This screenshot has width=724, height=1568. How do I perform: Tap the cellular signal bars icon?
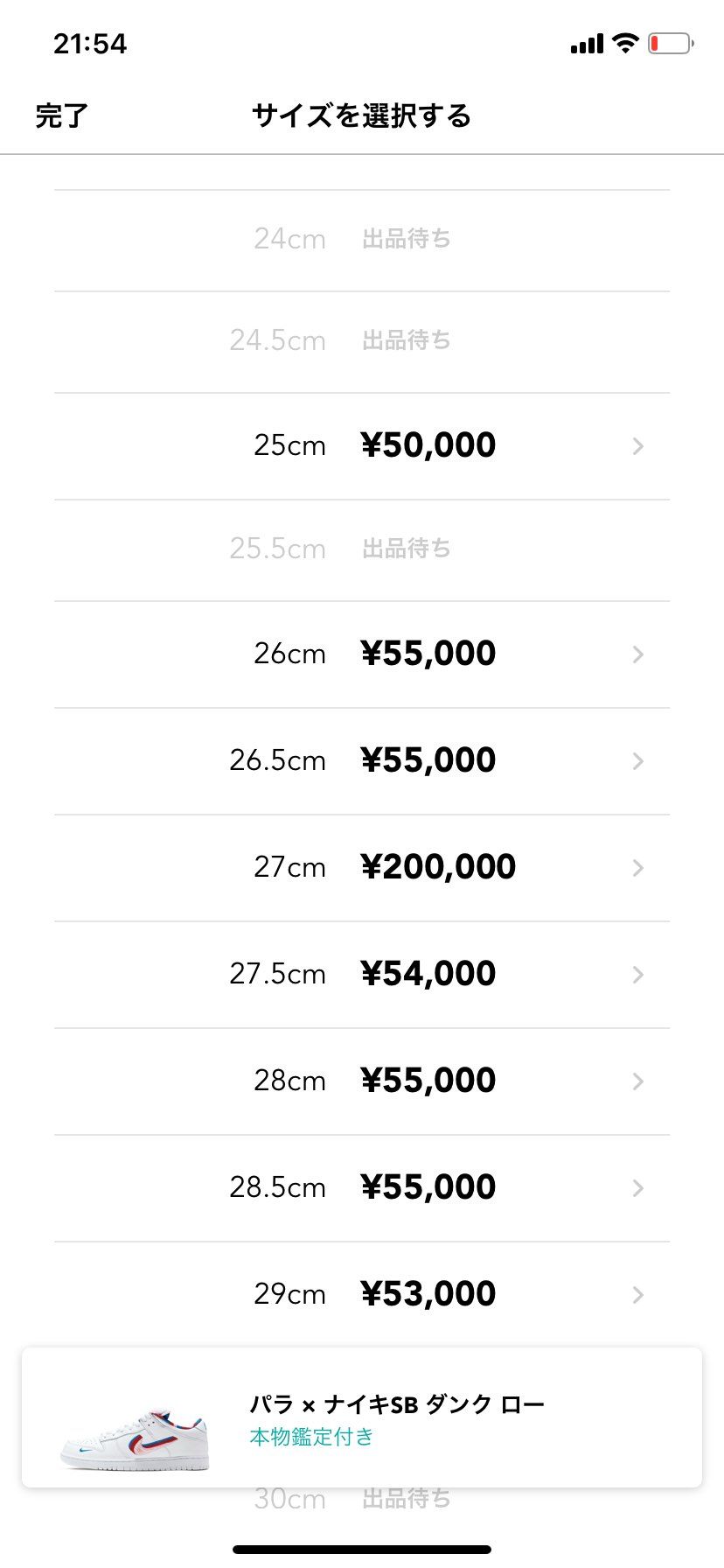[x=585, y=42]
